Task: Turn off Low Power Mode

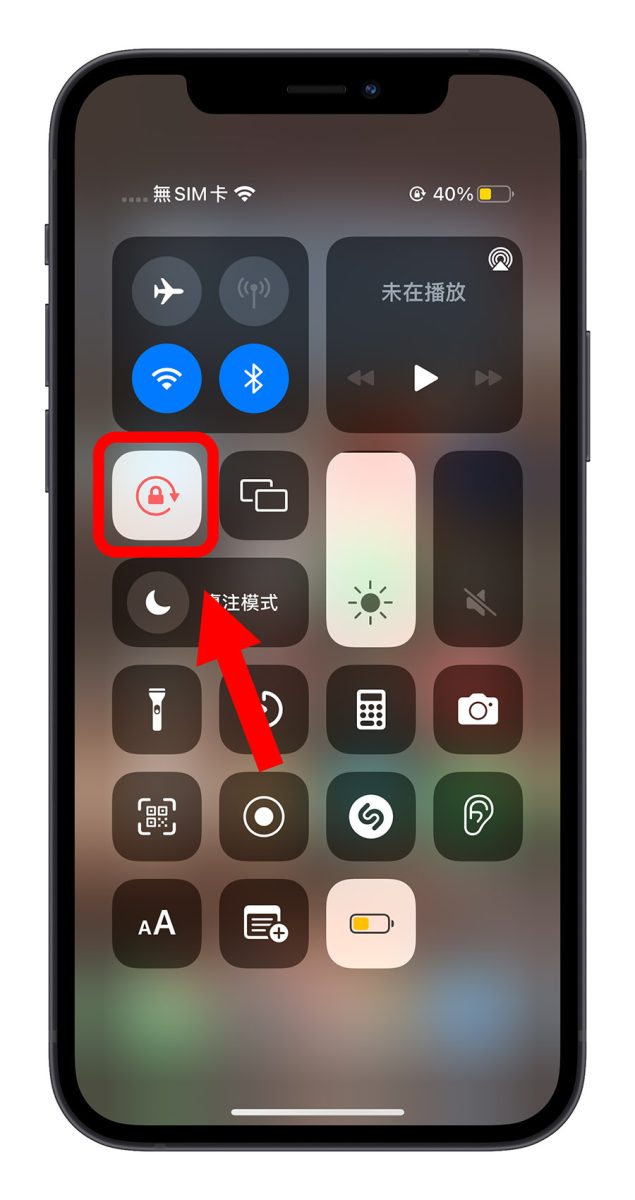Action: point(371,923)
